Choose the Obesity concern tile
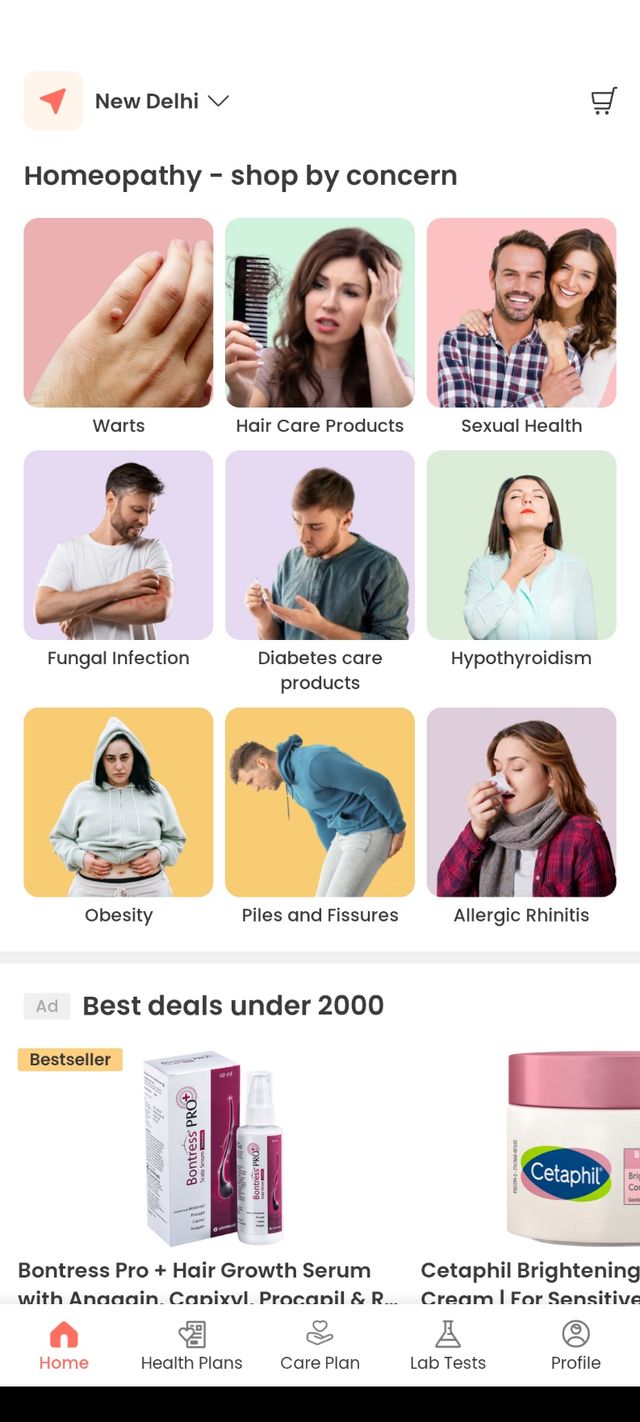This screenshot has height=1422, width=640. click(118, 802)
